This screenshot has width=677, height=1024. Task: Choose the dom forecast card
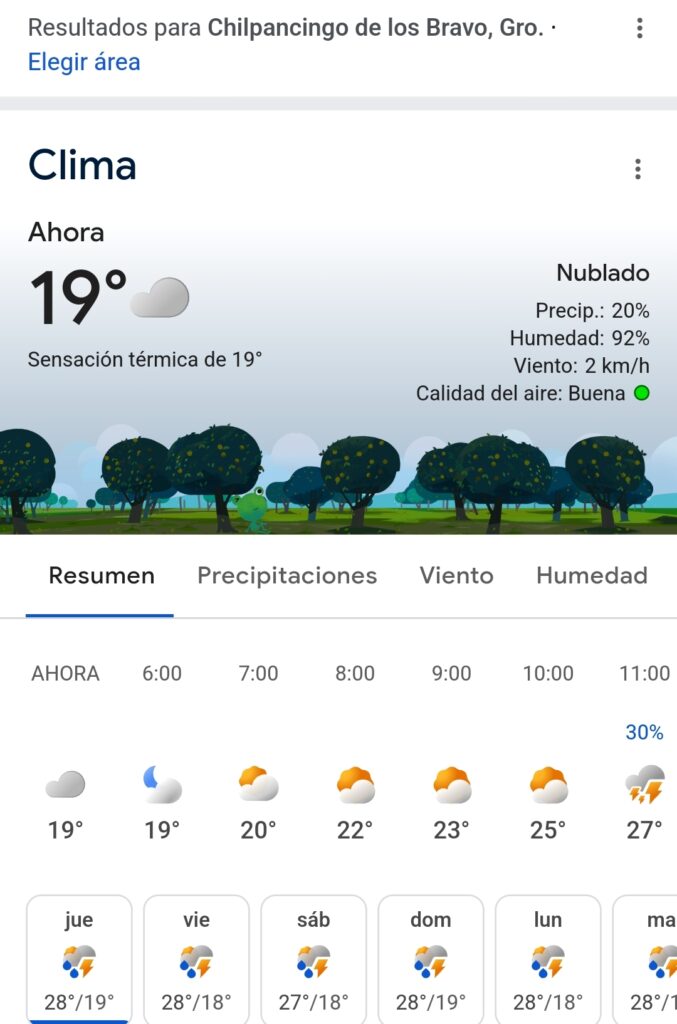click(x=430, y=959)
